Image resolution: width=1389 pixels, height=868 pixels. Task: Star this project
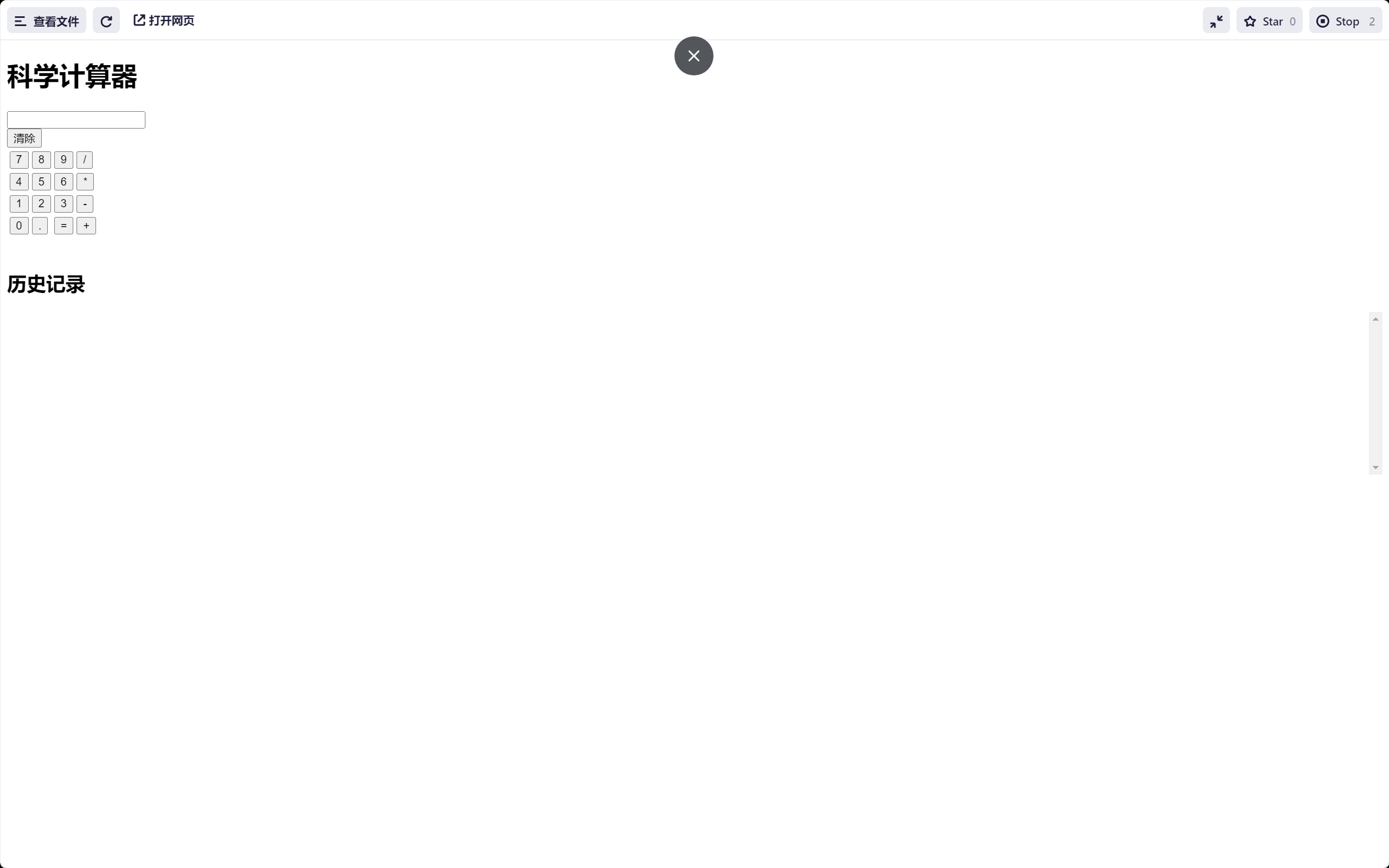point(1269,21)
